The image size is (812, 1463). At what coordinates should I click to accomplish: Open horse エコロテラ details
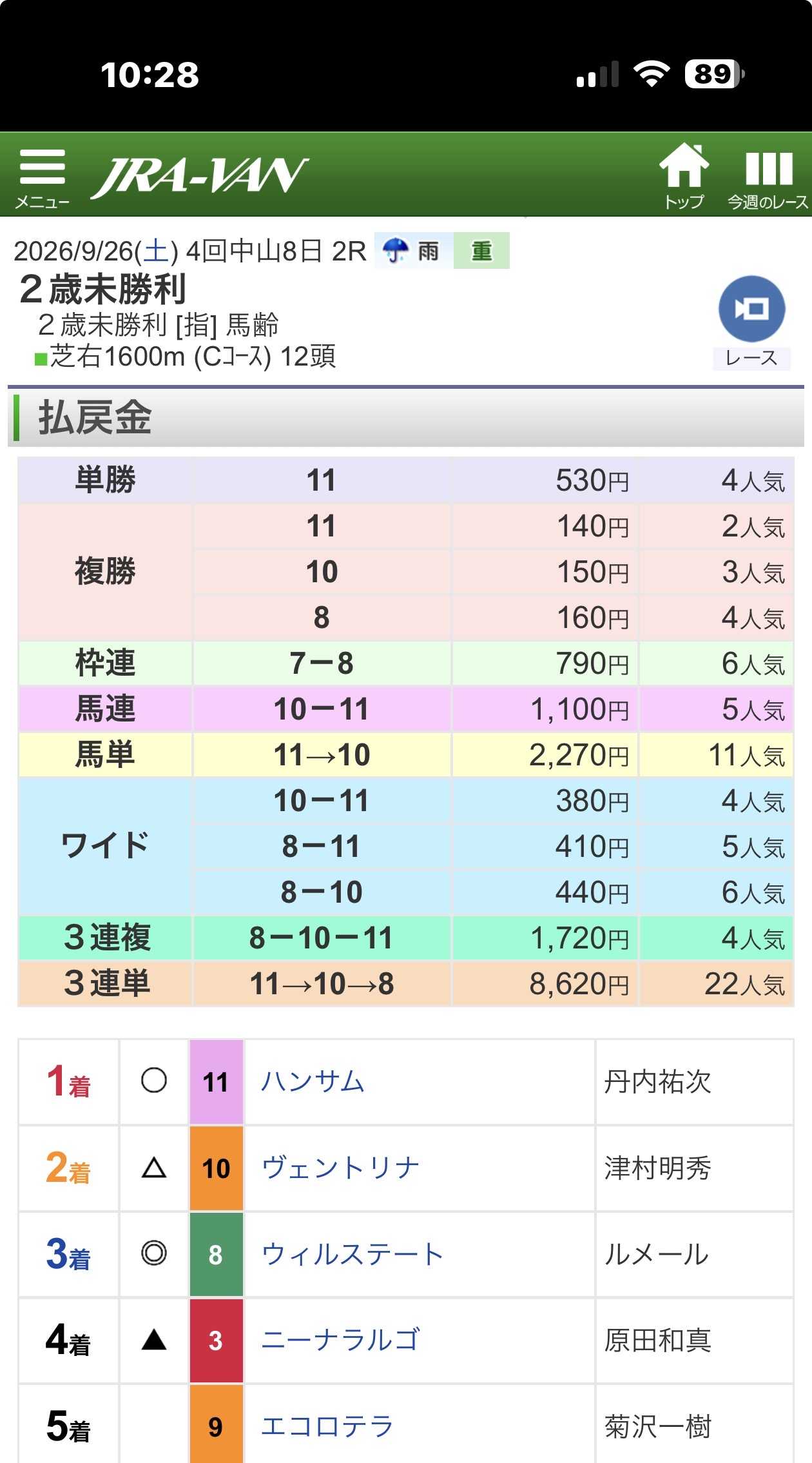[x=327, y=1427]
